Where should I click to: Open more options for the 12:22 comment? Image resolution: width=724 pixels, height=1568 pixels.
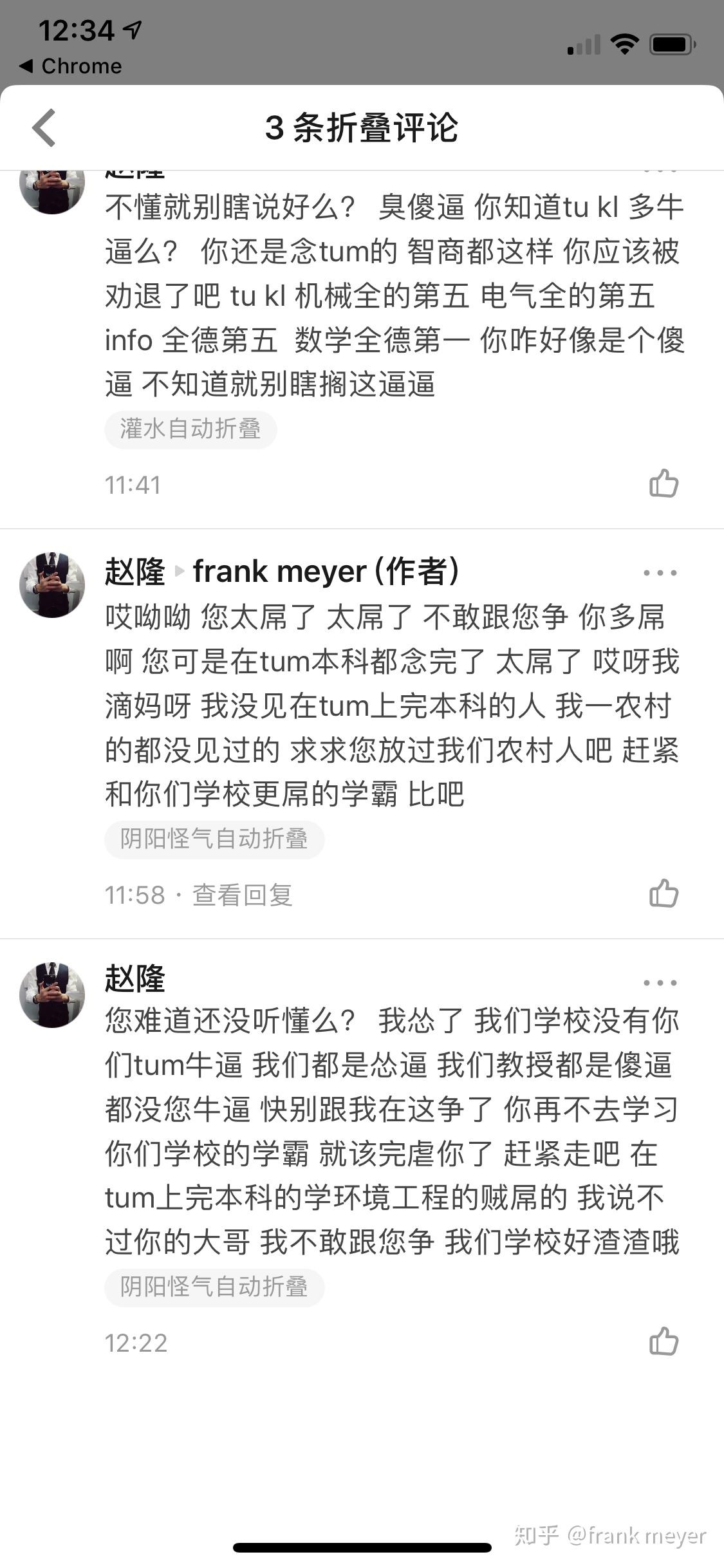(x=660, y=982)
